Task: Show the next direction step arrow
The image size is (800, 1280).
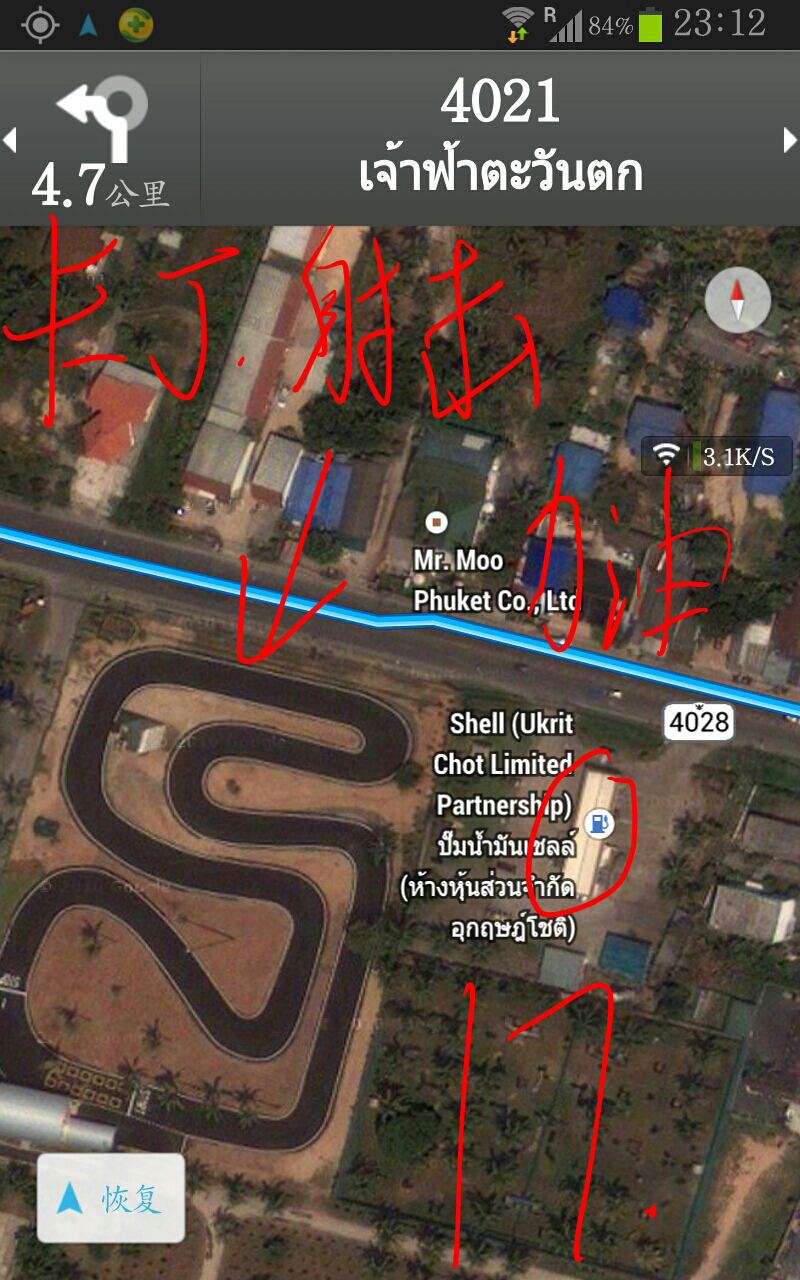Action: [x=790, y=140]
